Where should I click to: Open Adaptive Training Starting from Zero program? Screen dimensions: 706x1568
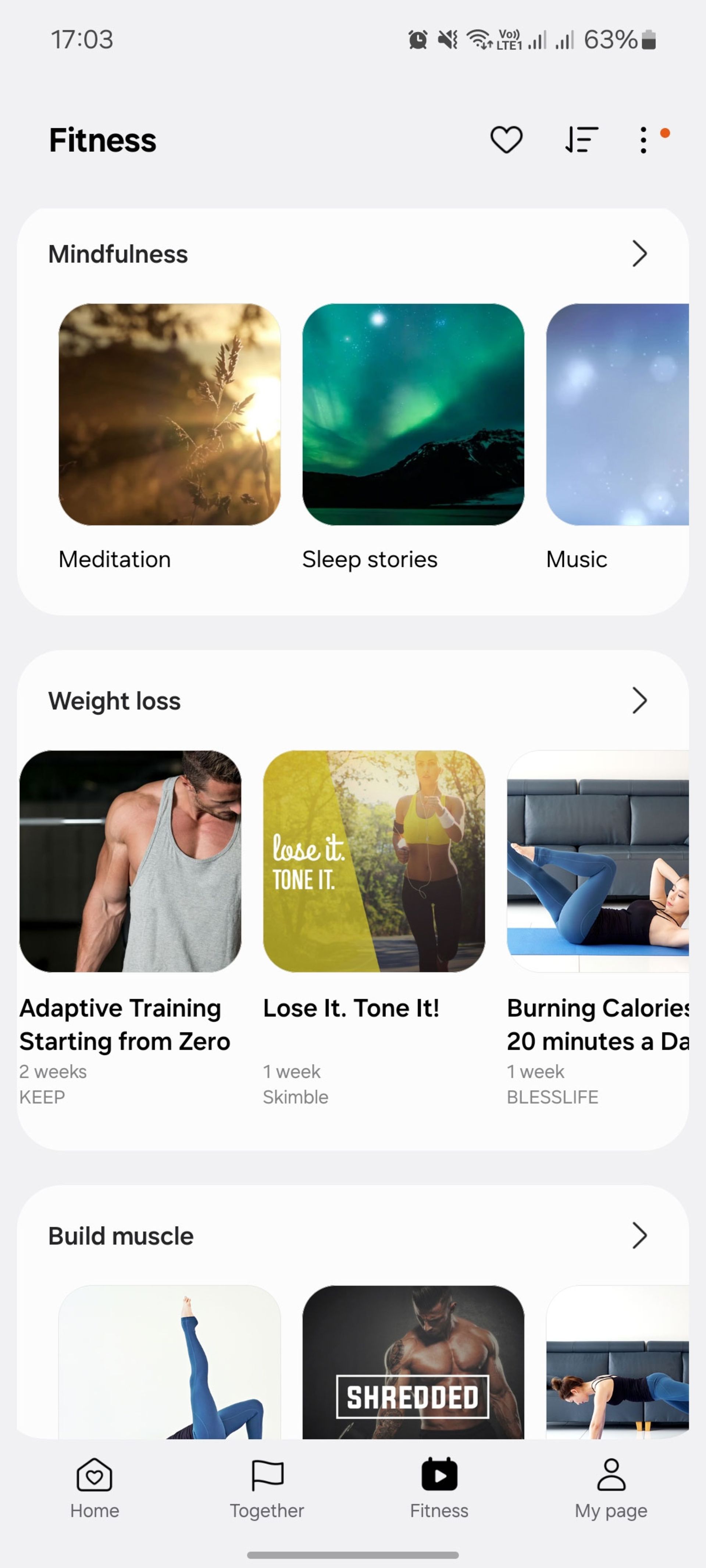pos(131,861)
